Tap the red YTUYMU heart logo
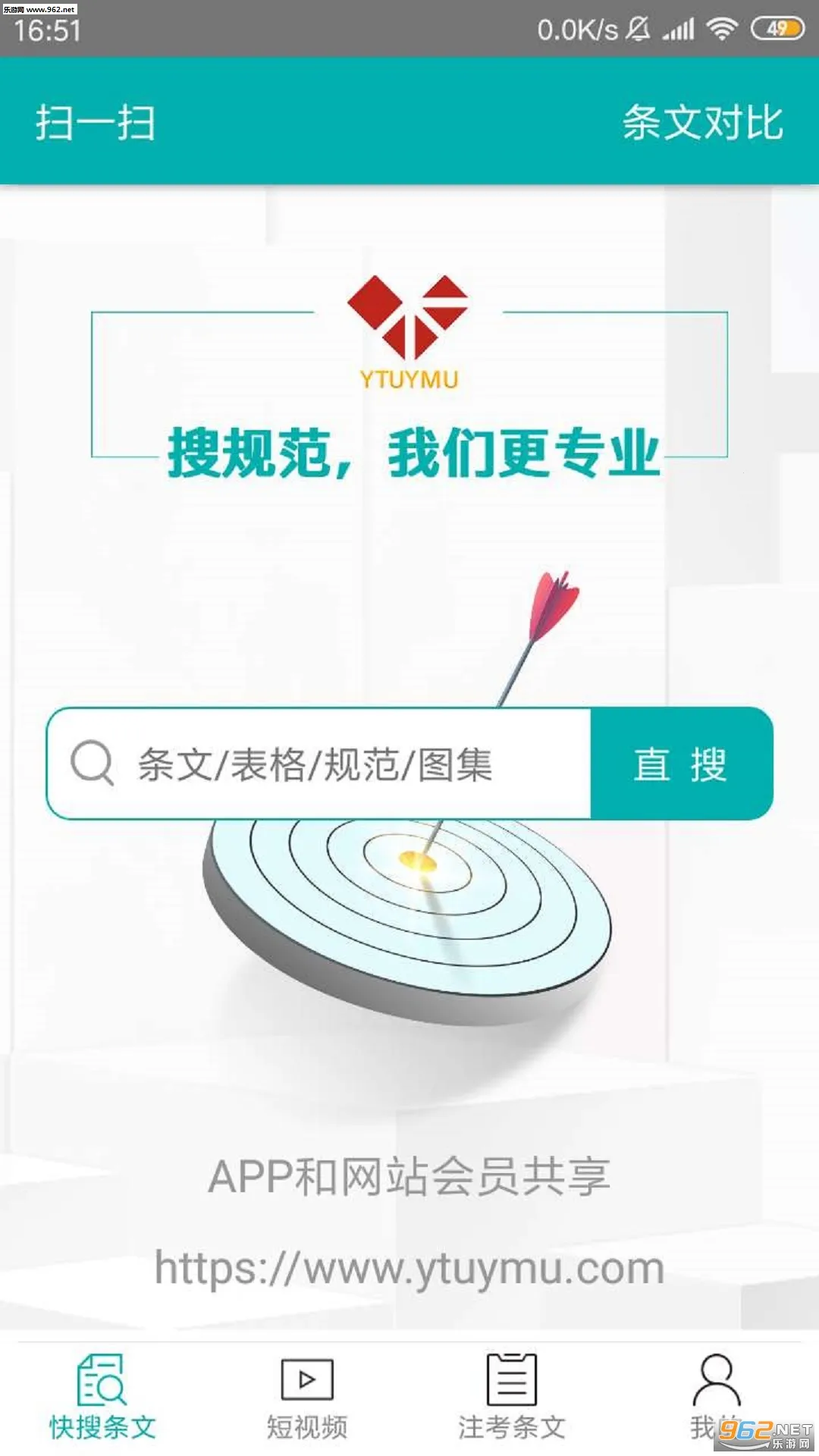This screenshot has height=1456, width=819. [409, 318]
